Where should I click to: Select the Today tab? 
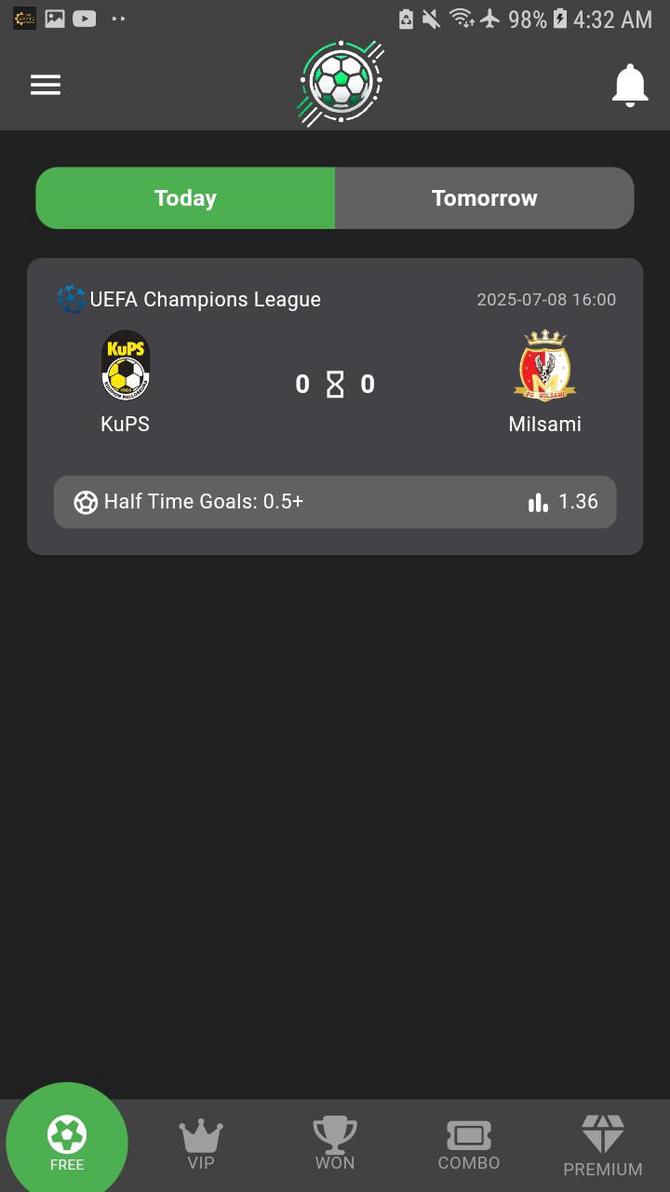(x=186, y=198)
